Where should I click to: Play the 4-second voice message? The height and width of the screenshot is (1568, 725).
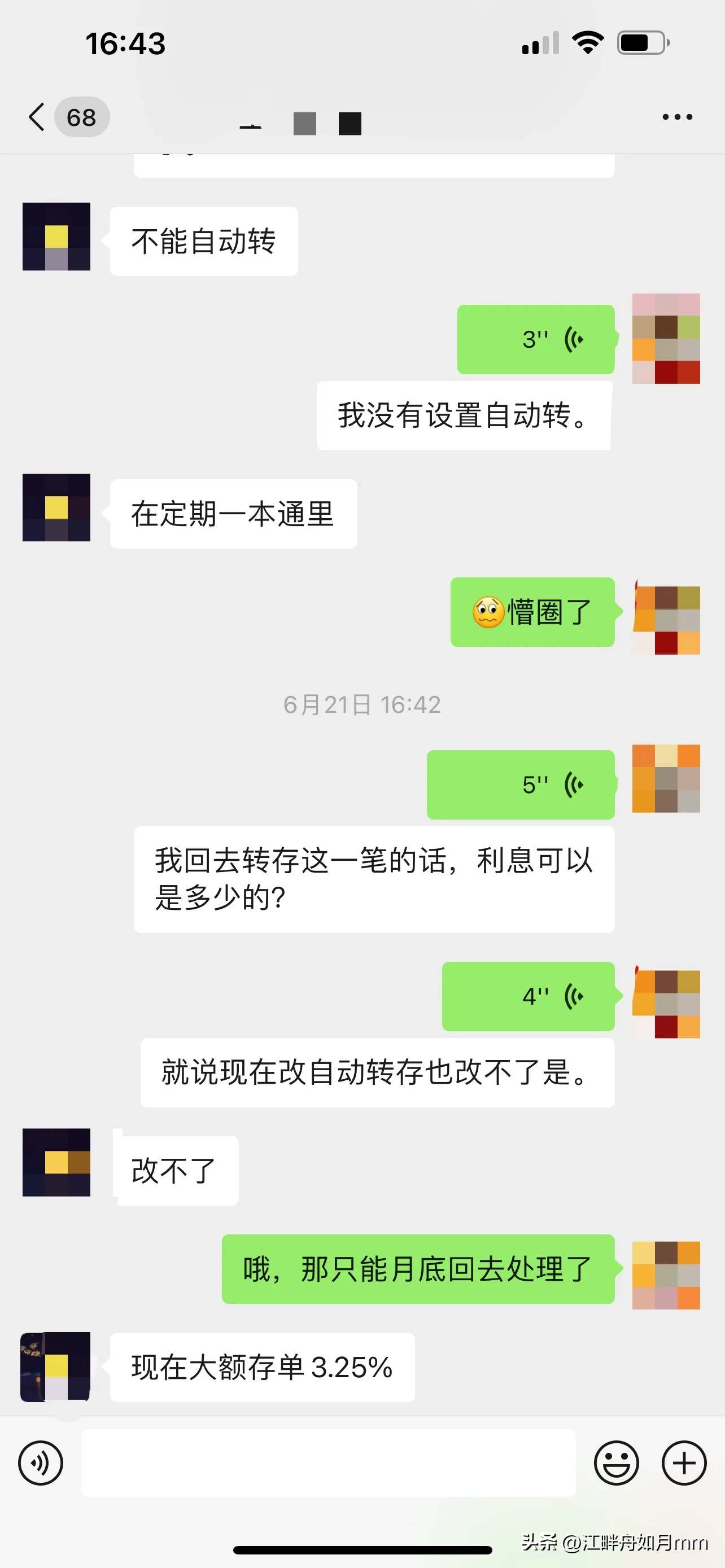[x=529, y=996]
